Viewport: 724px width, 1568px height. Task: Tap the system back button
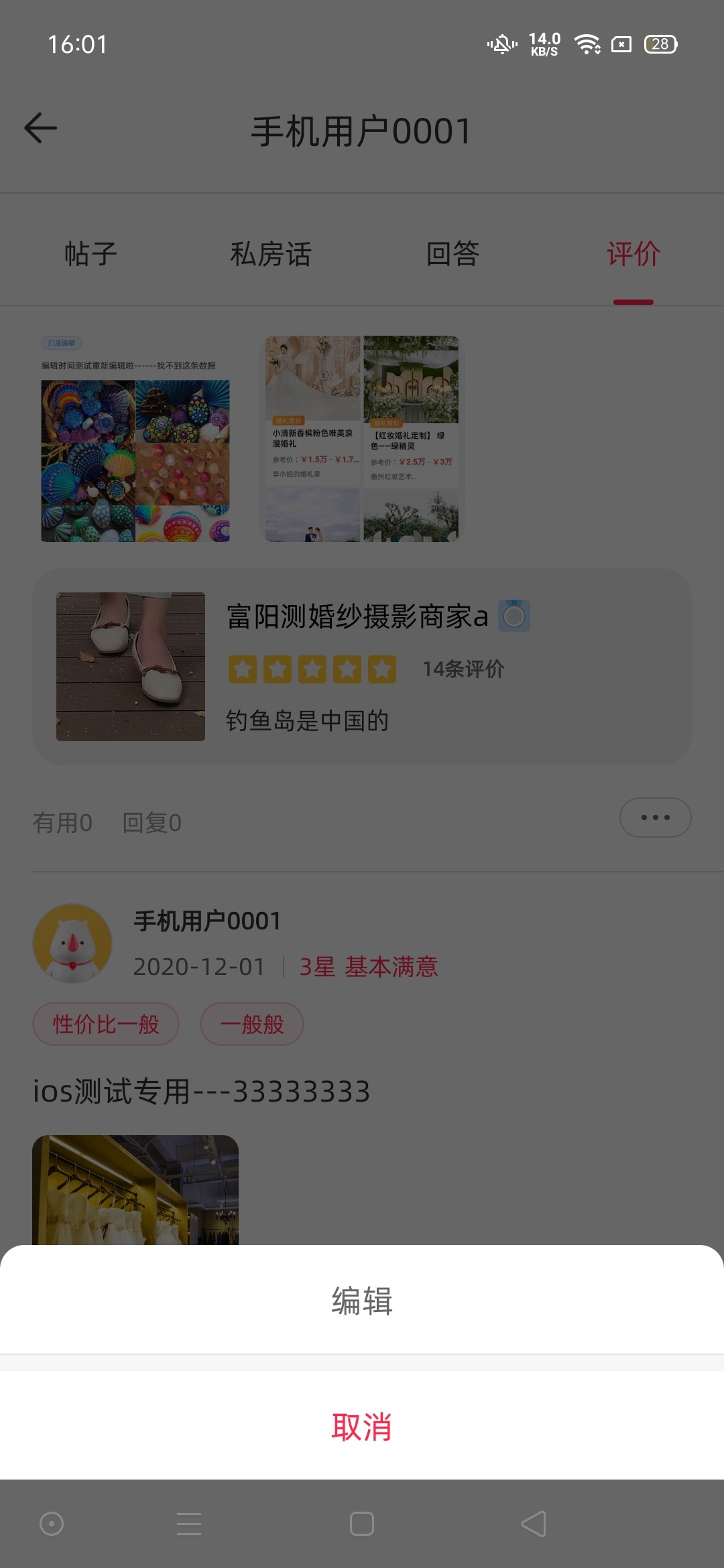(x=534, y=1524)
